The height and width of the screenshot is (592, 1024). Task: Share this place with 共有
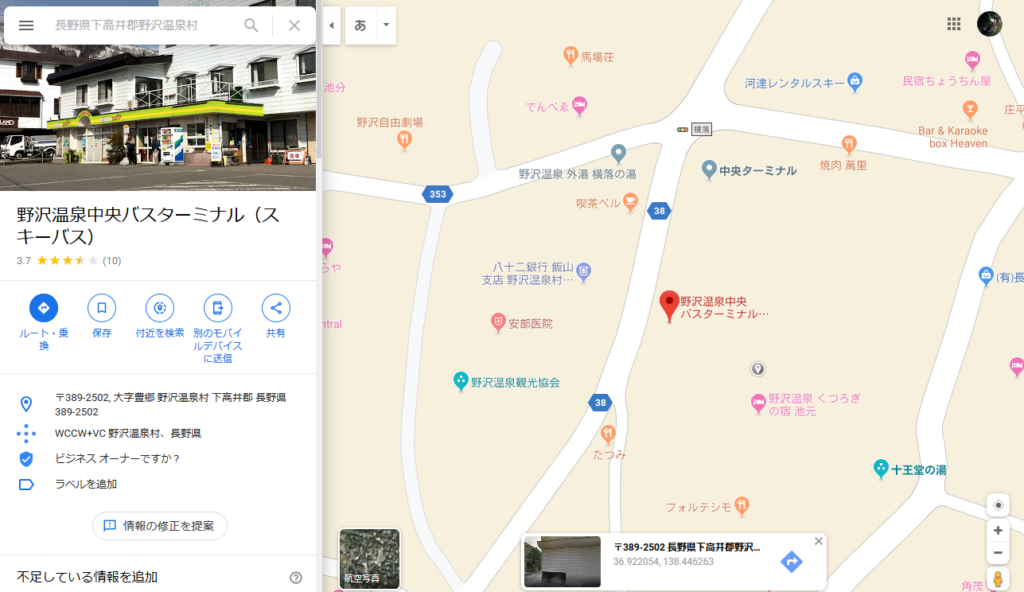point(276,308)
